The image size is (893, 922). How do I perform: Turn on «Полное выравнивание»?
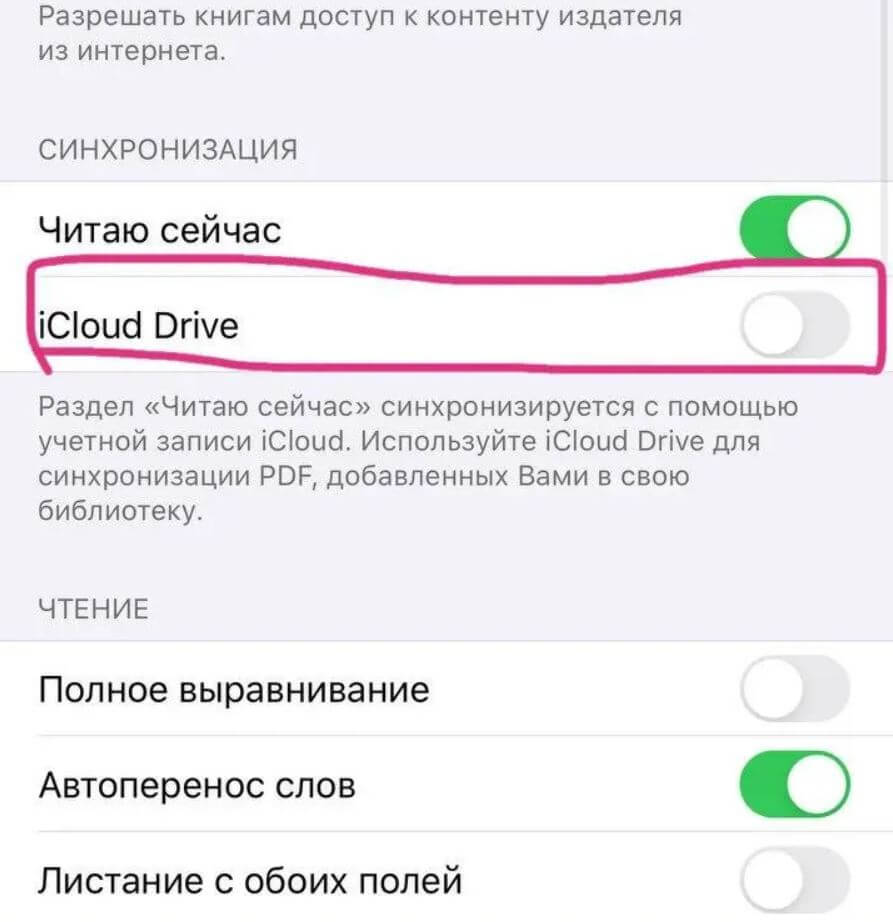[794, 689]
